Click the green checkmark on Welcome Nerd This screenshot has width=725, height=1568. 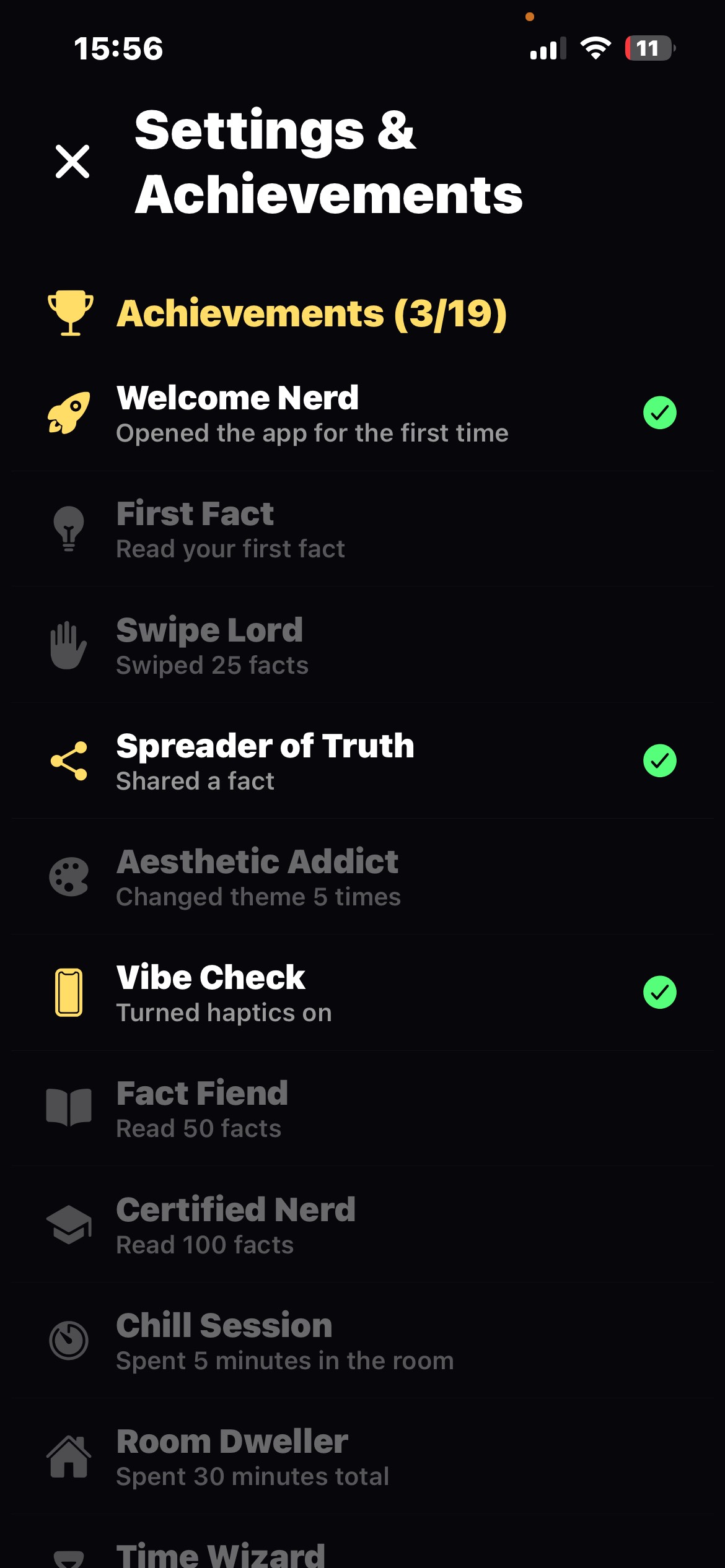(660, 414)
